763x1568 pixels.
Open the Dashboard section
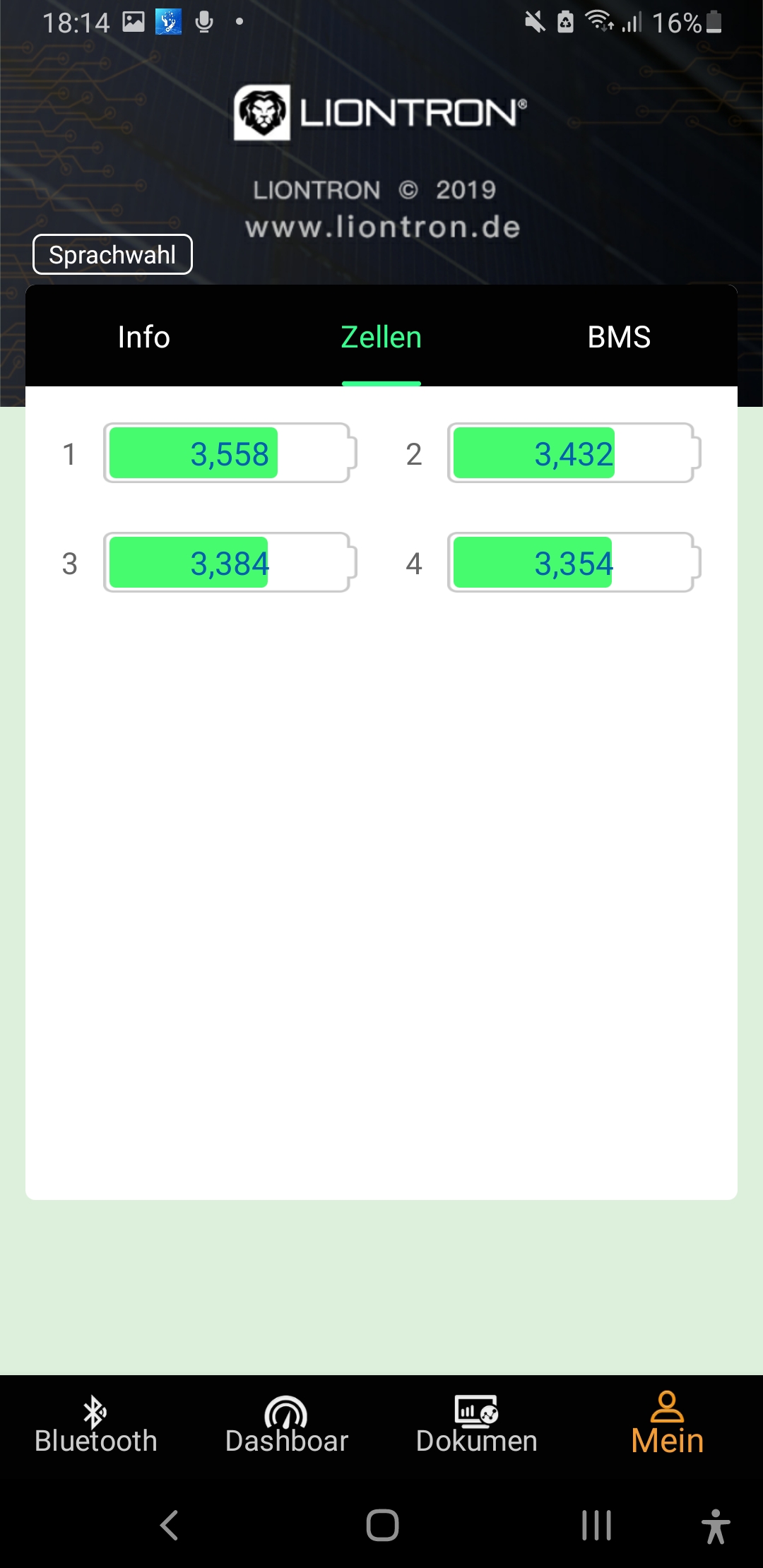[x=286, y=1425]
